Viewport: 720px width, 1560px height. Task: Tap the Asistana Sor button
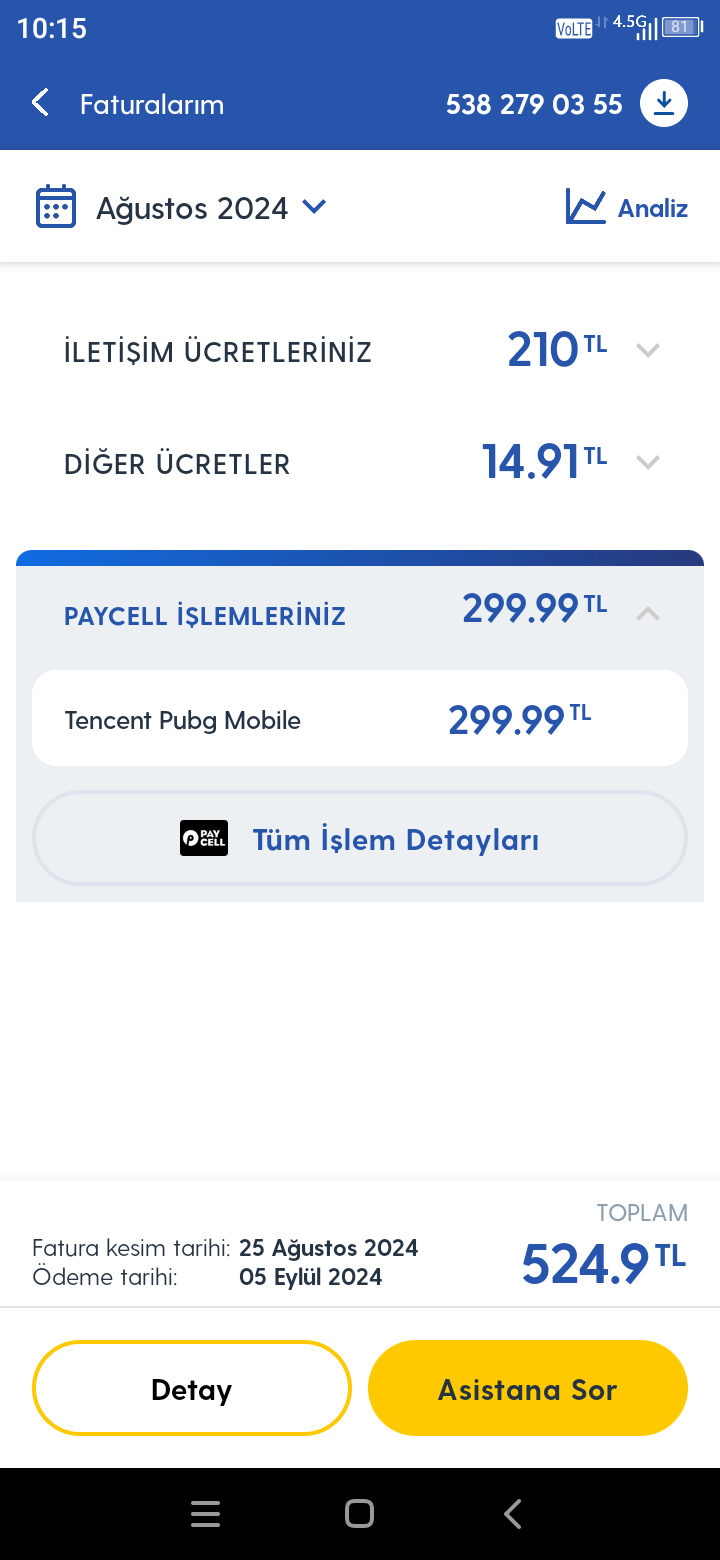click(x=528, y=1388)
